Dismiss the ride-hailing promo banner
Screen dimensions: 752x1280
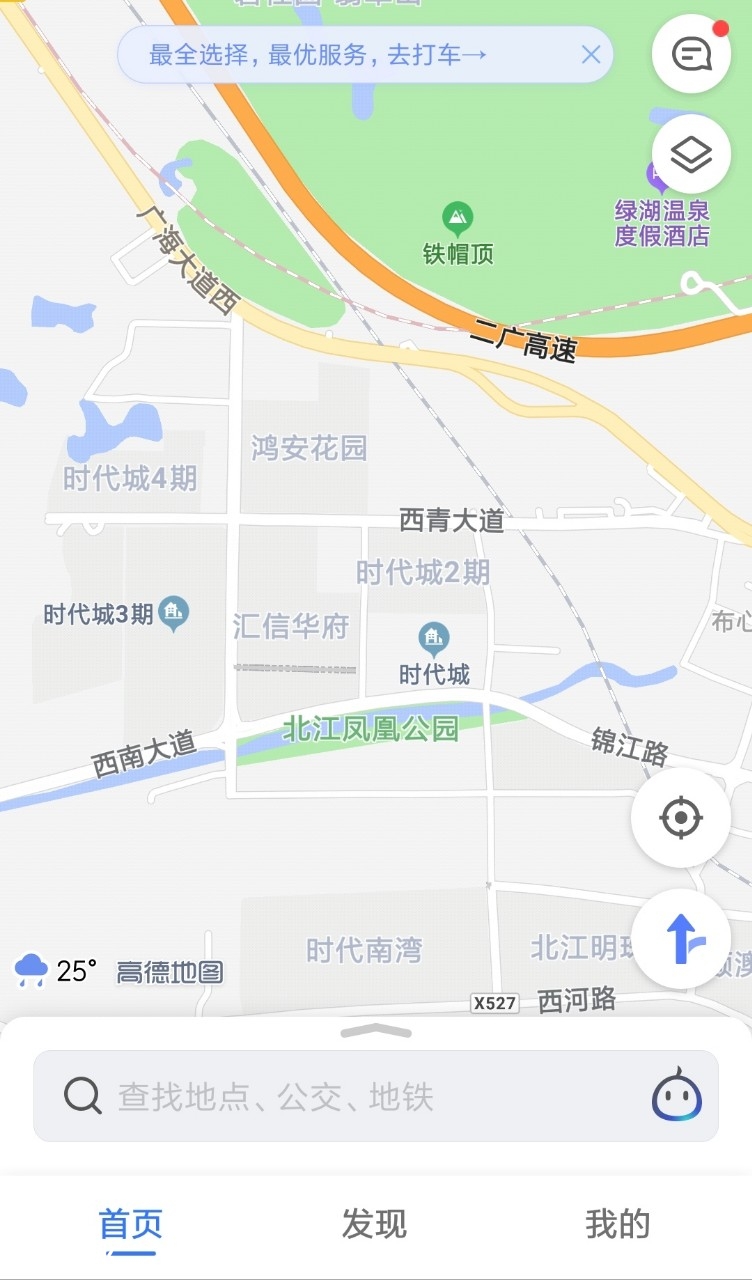pos(591,54)
